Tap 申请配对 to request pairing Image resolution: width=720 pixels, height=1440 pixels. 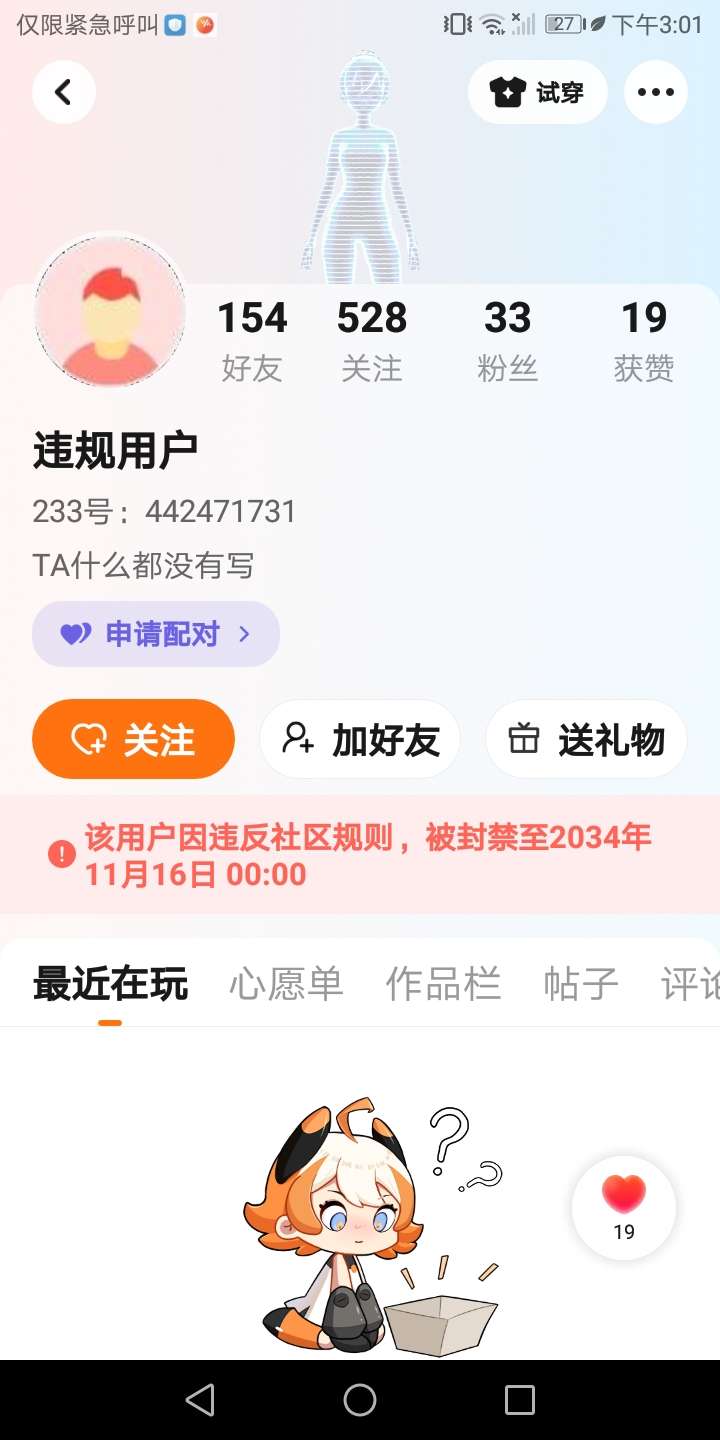tap(156, 634)
